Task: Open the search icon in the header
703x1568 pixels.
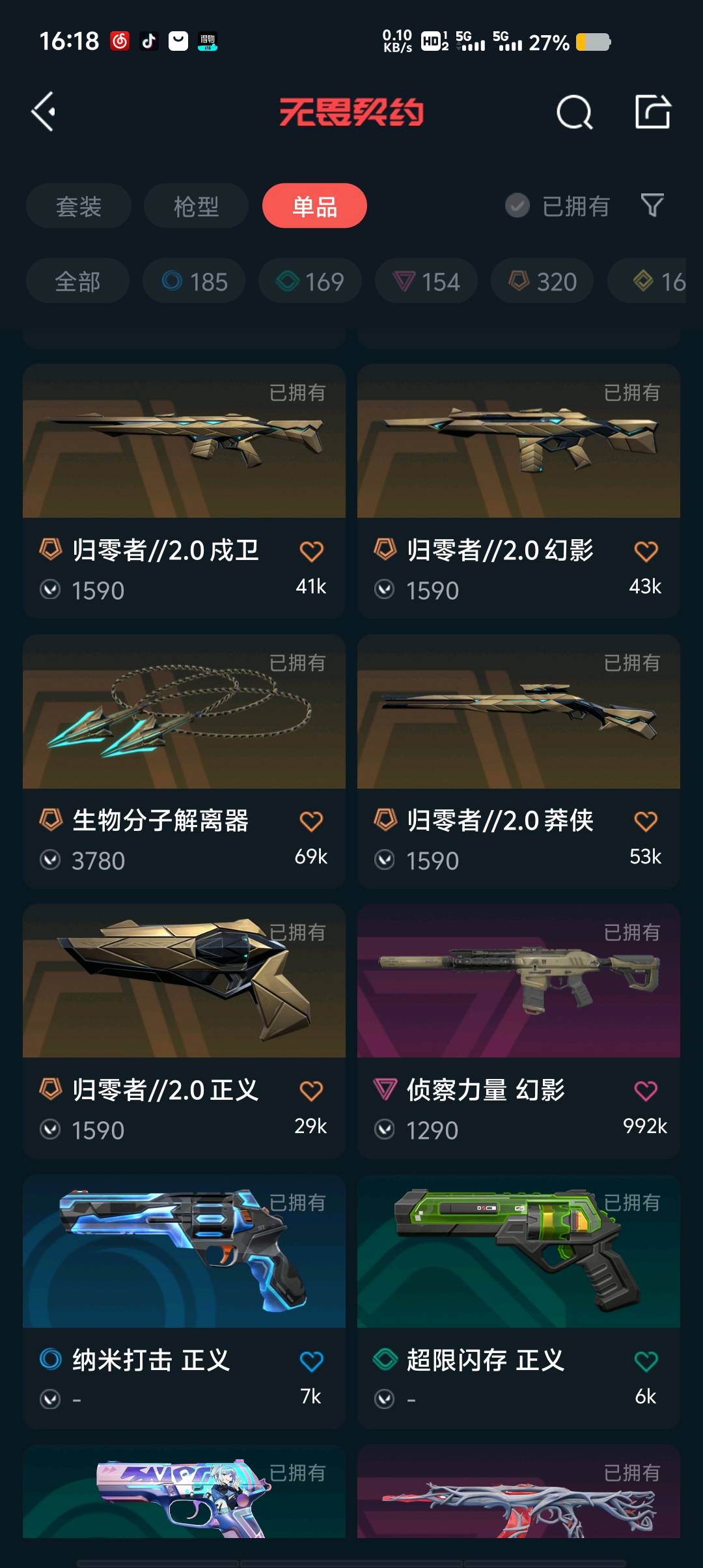Action: pos(574,113)
